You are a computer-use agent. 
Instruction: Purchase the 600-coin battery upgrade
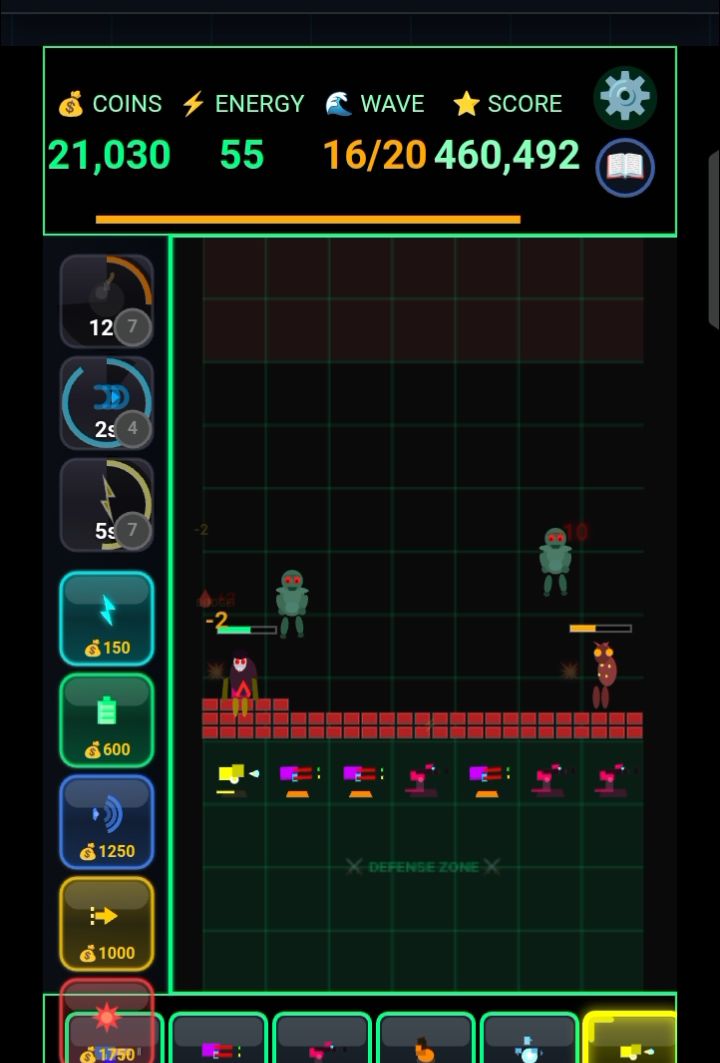[x=107, y=720]
